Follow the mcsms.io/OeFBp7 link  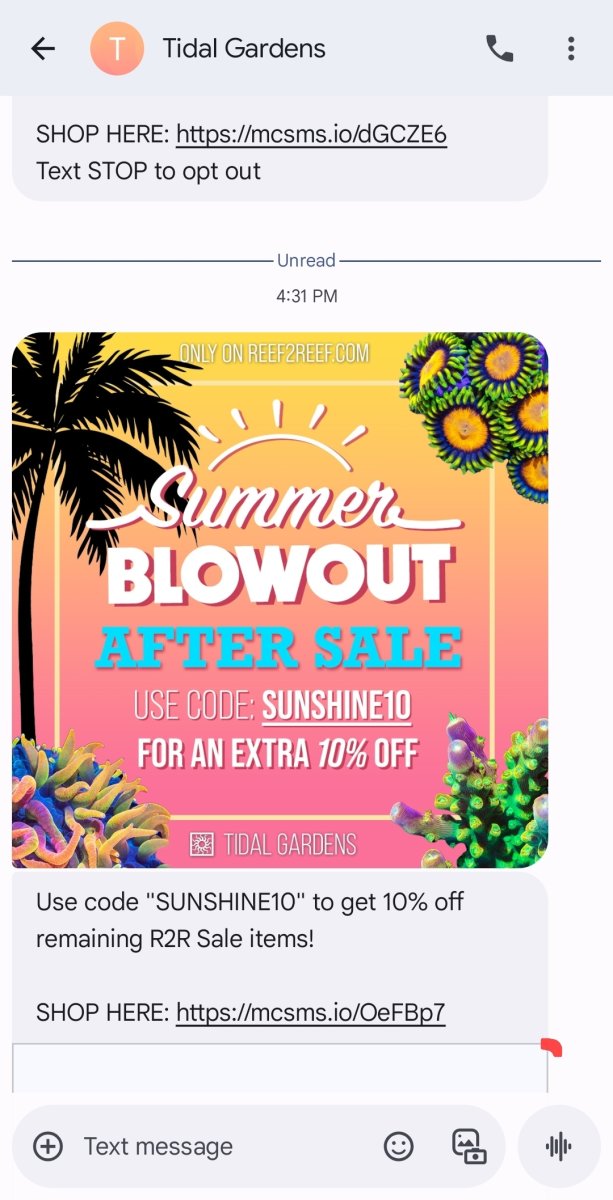pyautogui.click(x=311, y=1012)
